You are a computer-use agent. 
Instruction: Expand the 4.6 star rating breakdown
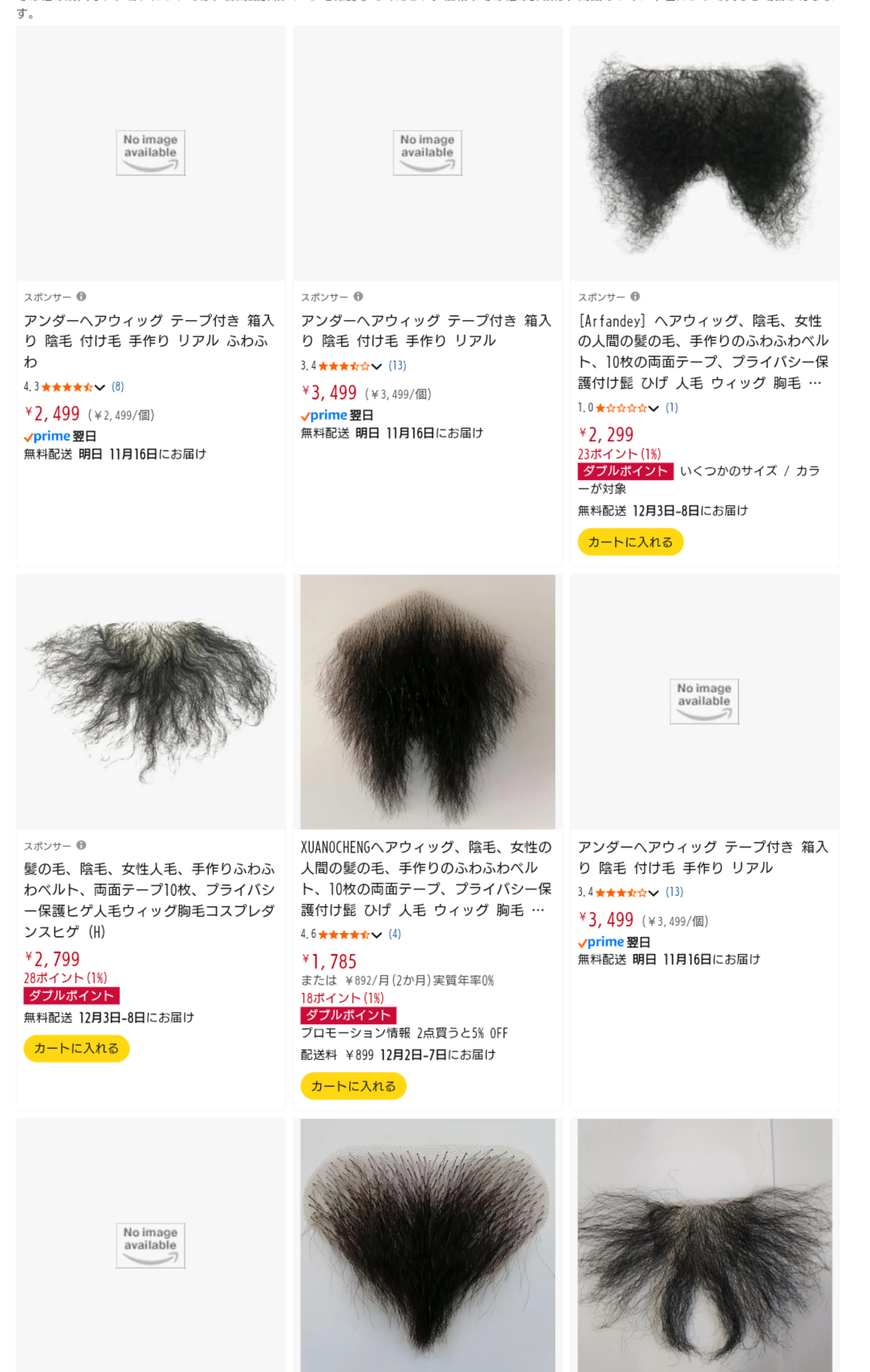point(376,935)
